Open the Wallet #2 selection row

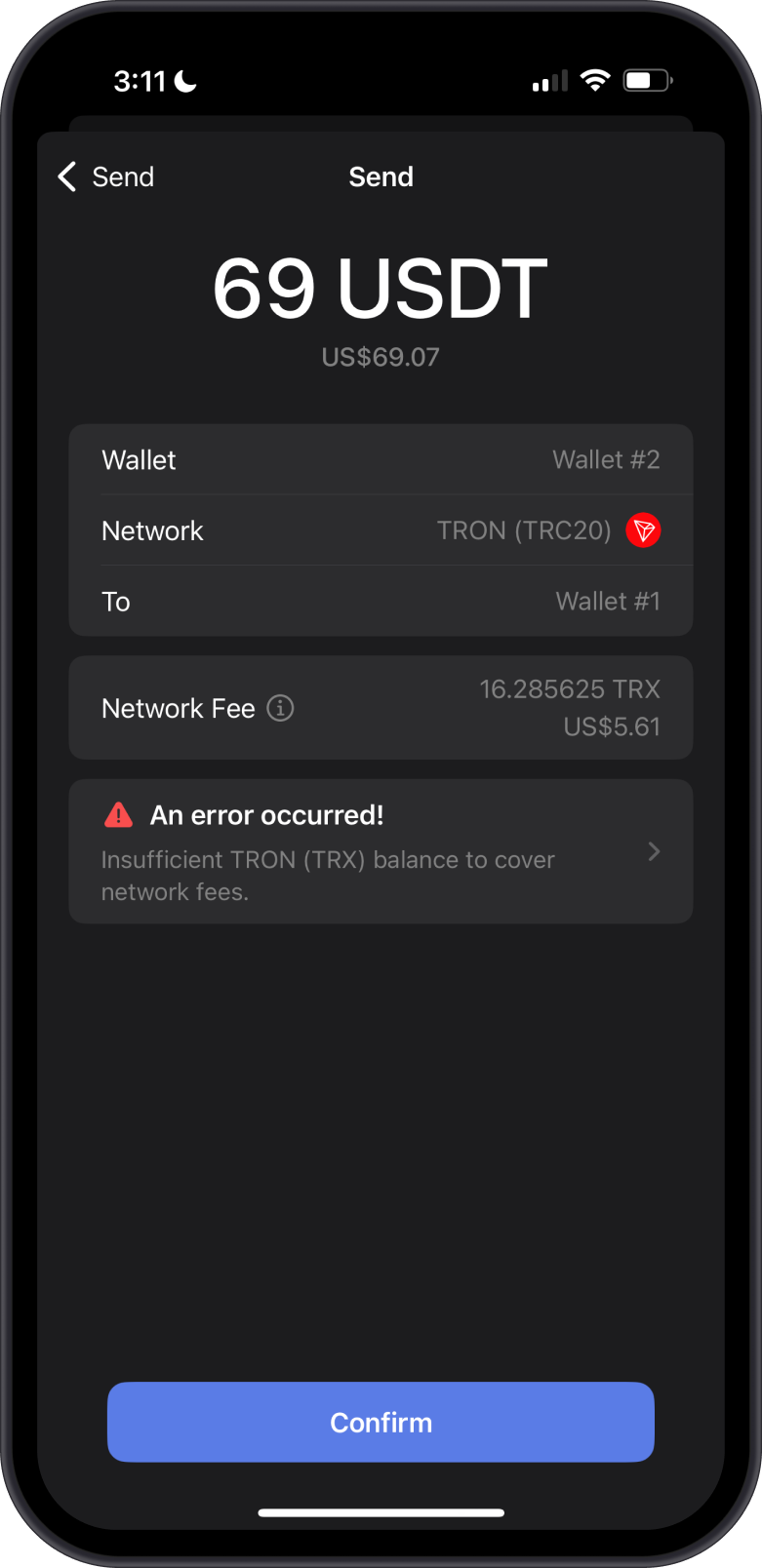coord(381,459)
